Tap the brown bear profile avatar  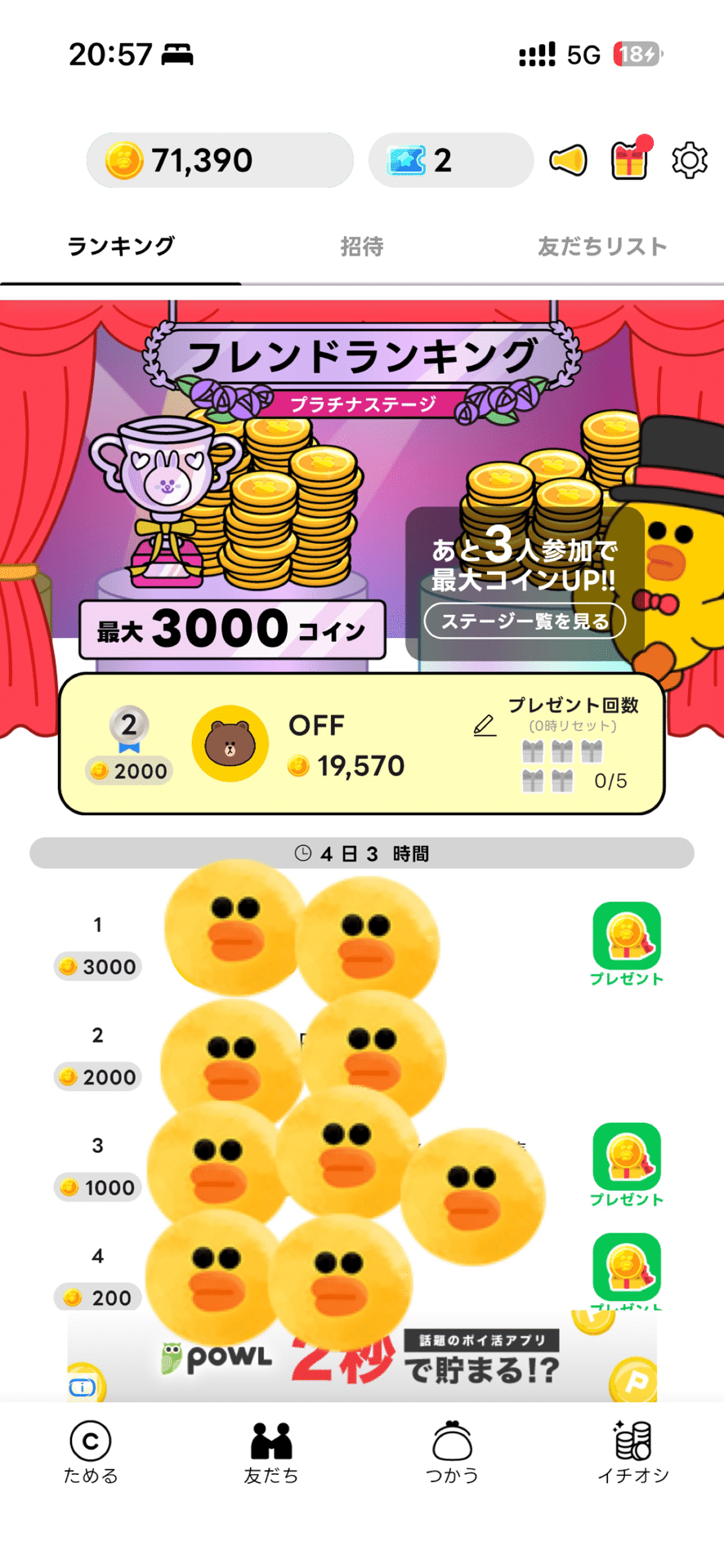(x=230, y=743)
